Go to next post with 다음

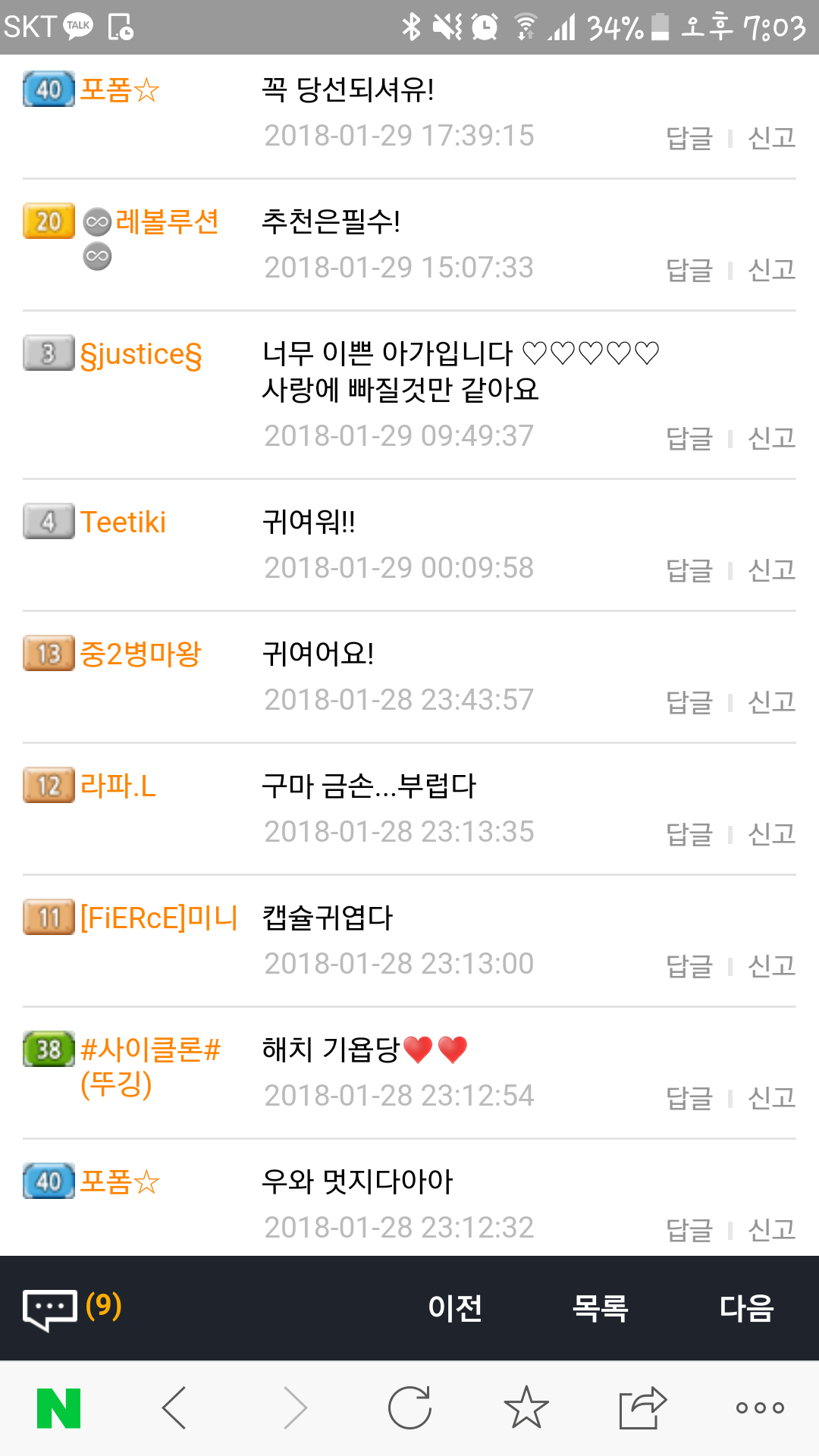pyautogui.click(x=746, y=1308)
